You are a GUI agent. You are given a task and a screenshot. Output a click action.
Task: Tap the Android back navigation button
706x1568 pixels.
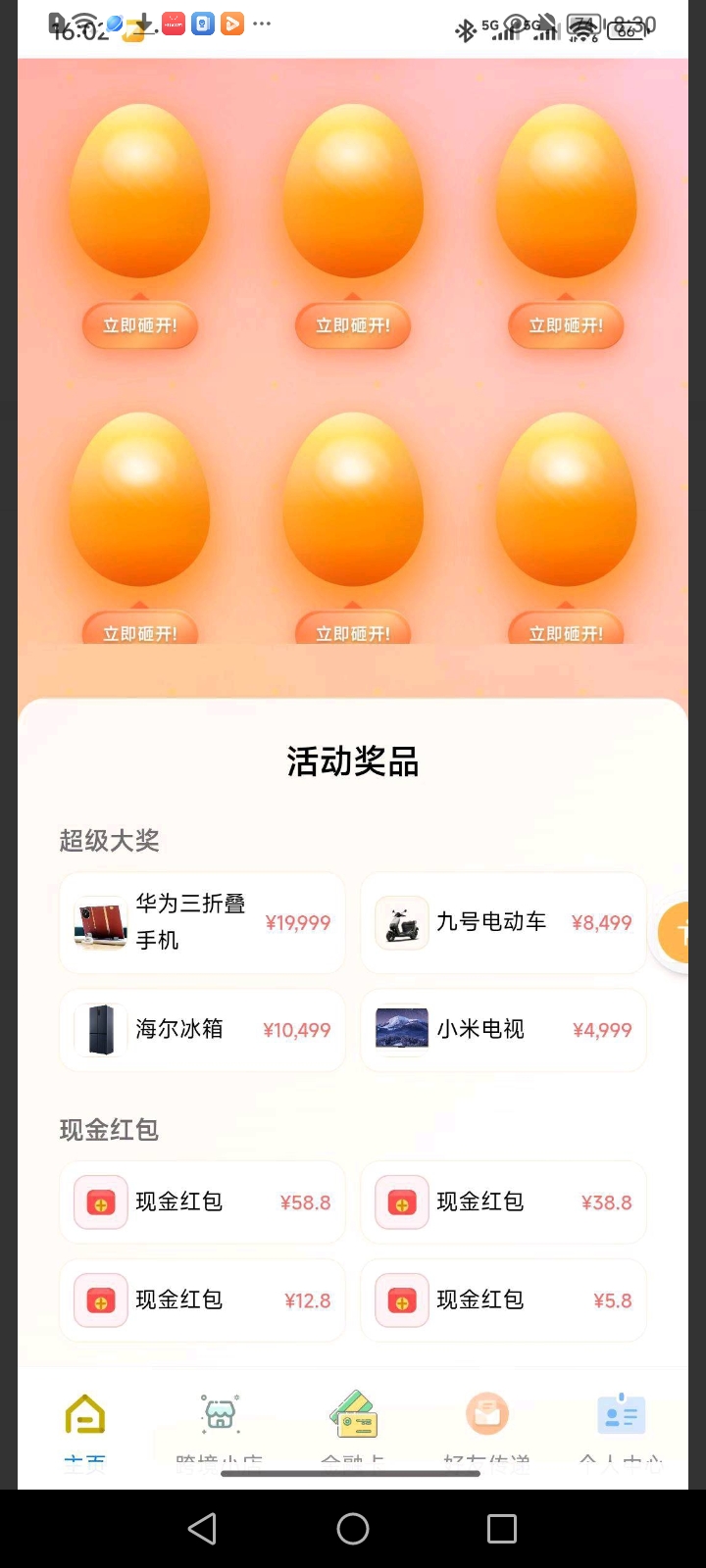(x=202, y=1528)
